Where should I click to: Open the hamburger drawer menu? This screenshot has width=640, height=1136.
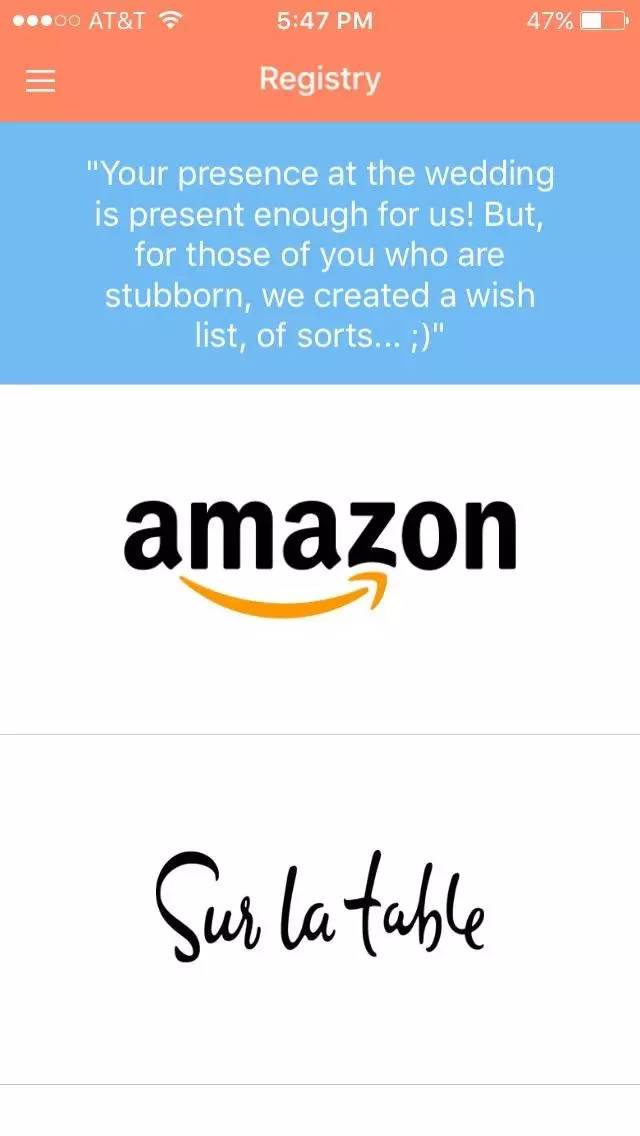pos(40,81)
